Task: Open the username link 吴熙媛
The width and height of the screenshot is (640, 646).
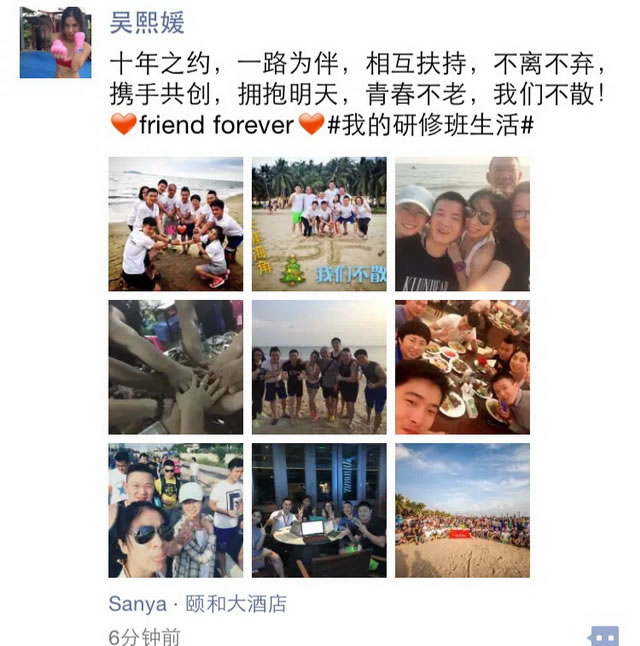Action: (147, 22)
